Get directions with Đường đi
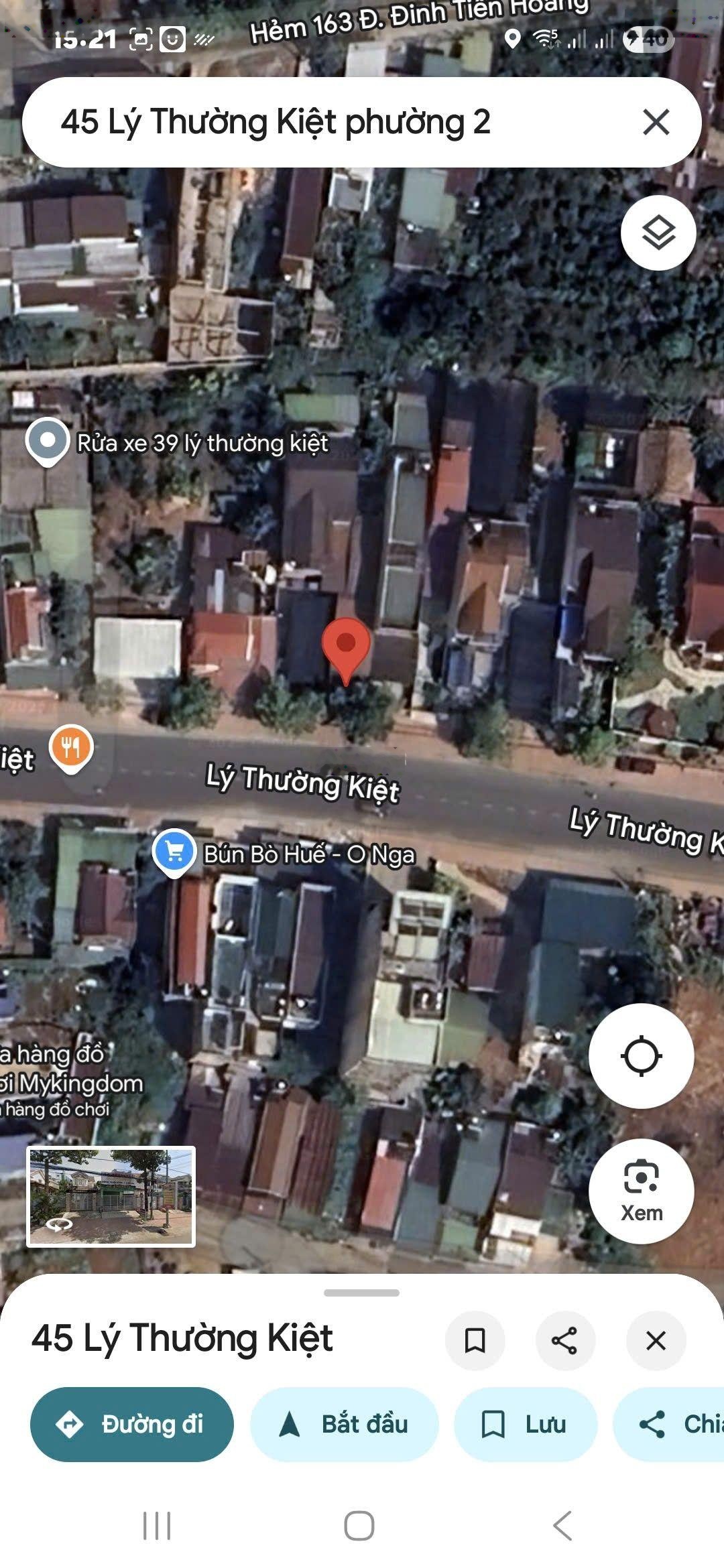Viewport: 724px width, 1568px height. click(x=132, y=1424)
